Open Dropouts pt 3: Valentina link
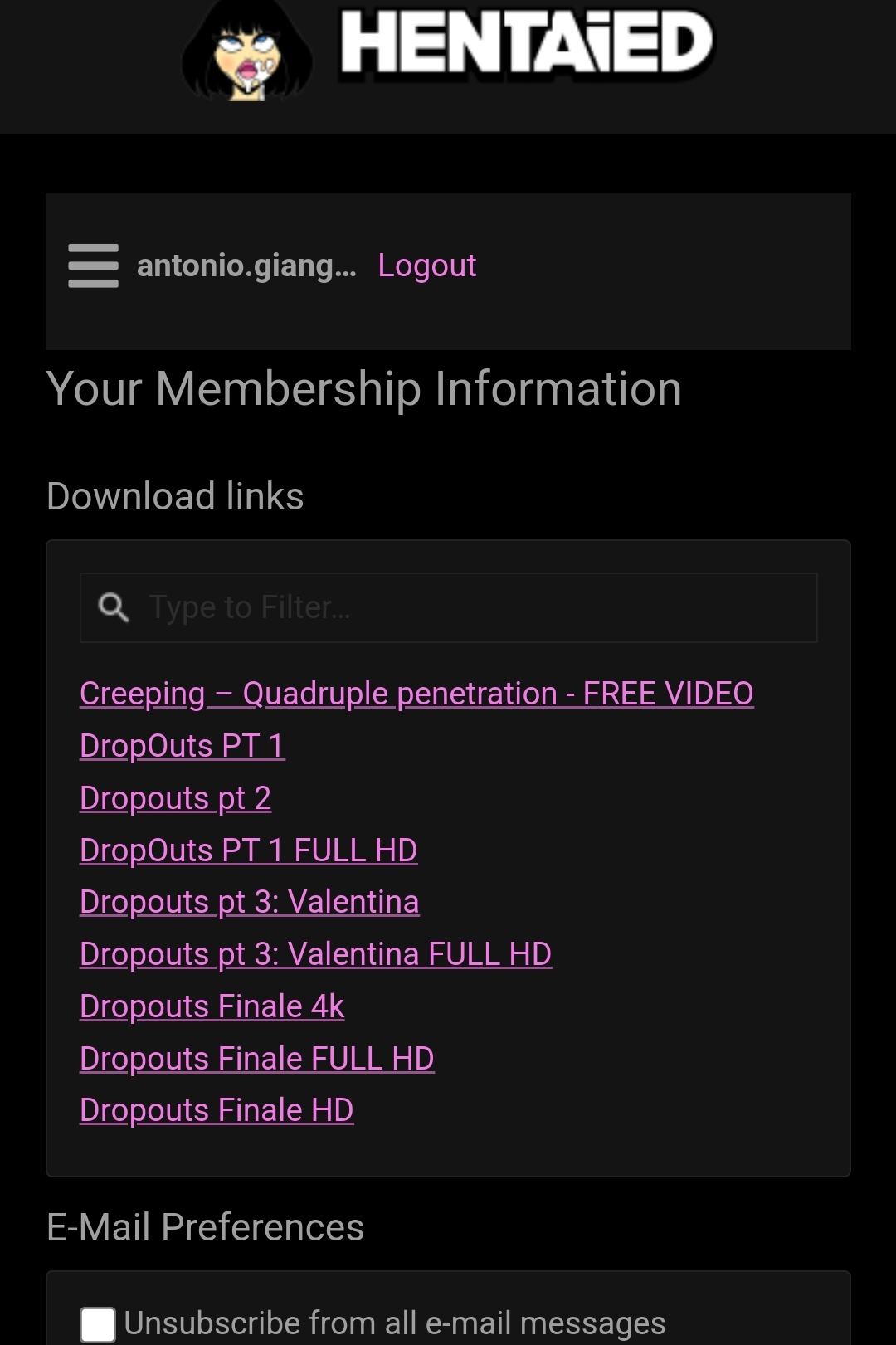This screenshot has width=896, height=1345. click(249, 902)
